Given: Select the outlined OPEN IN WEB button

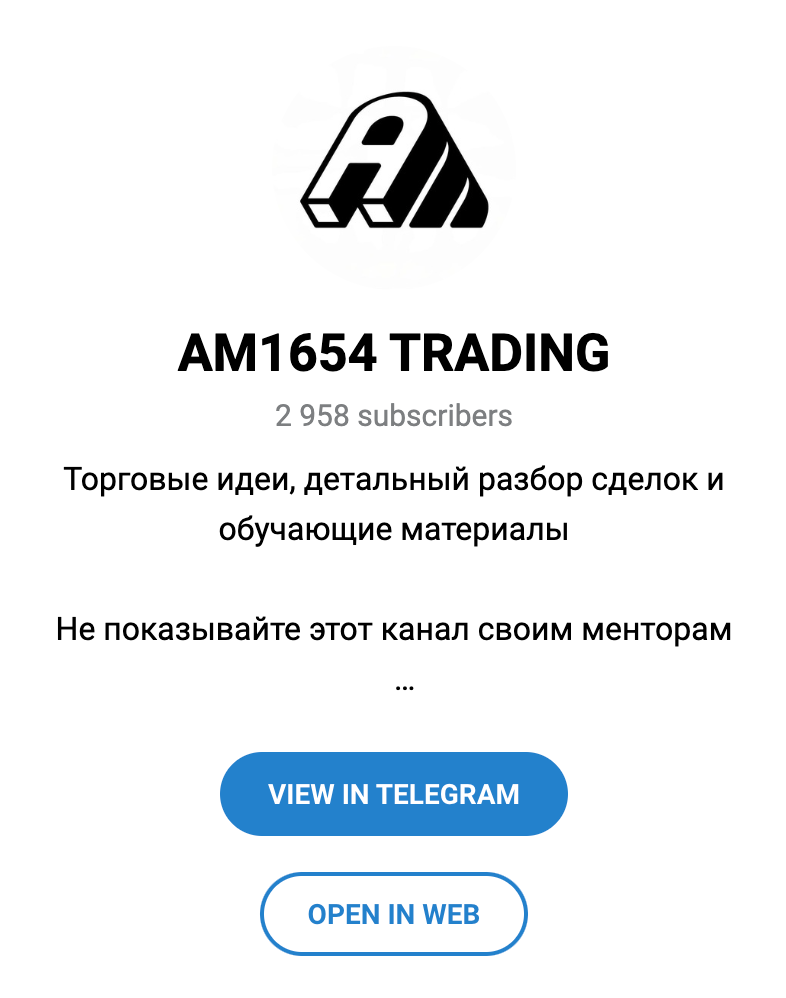Looking at the screenshot, I should pos(393,913).
